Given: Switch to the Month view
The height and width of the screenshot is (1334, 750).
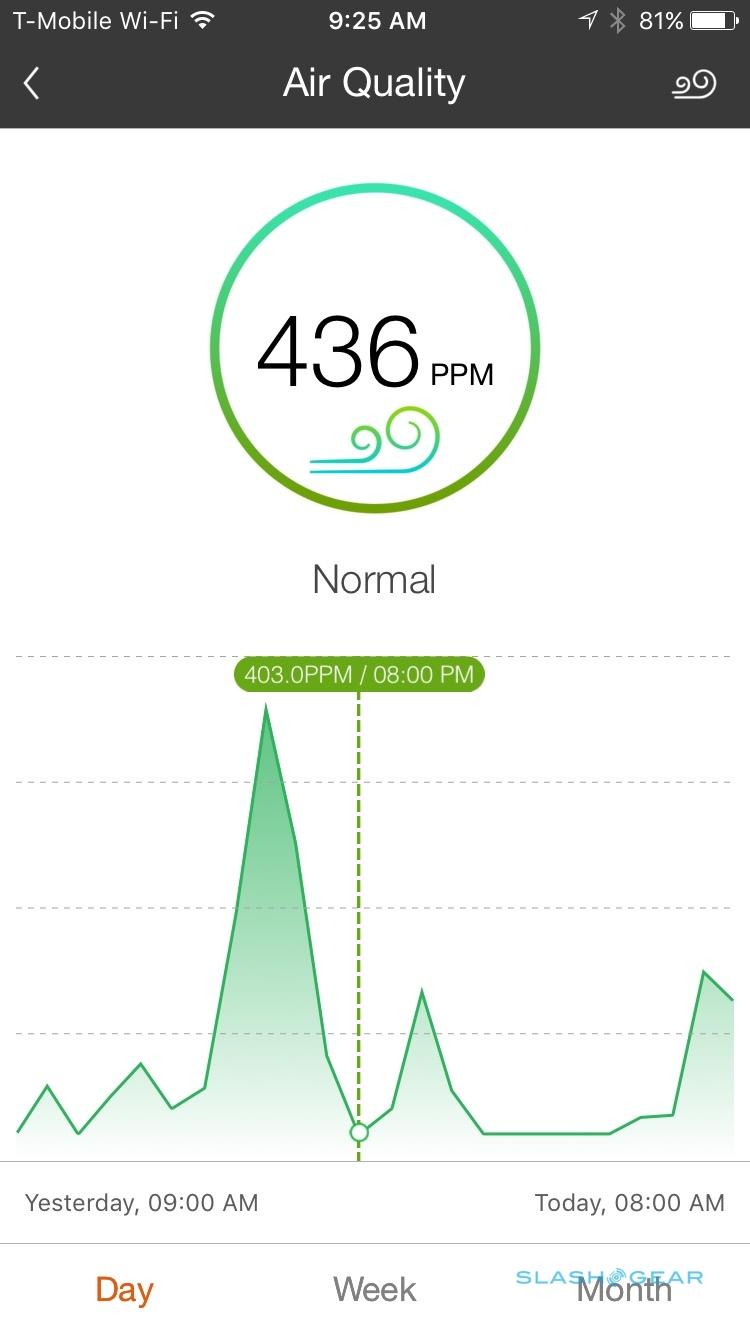Looking at the screenshot, I should (x=624, y=1290).
